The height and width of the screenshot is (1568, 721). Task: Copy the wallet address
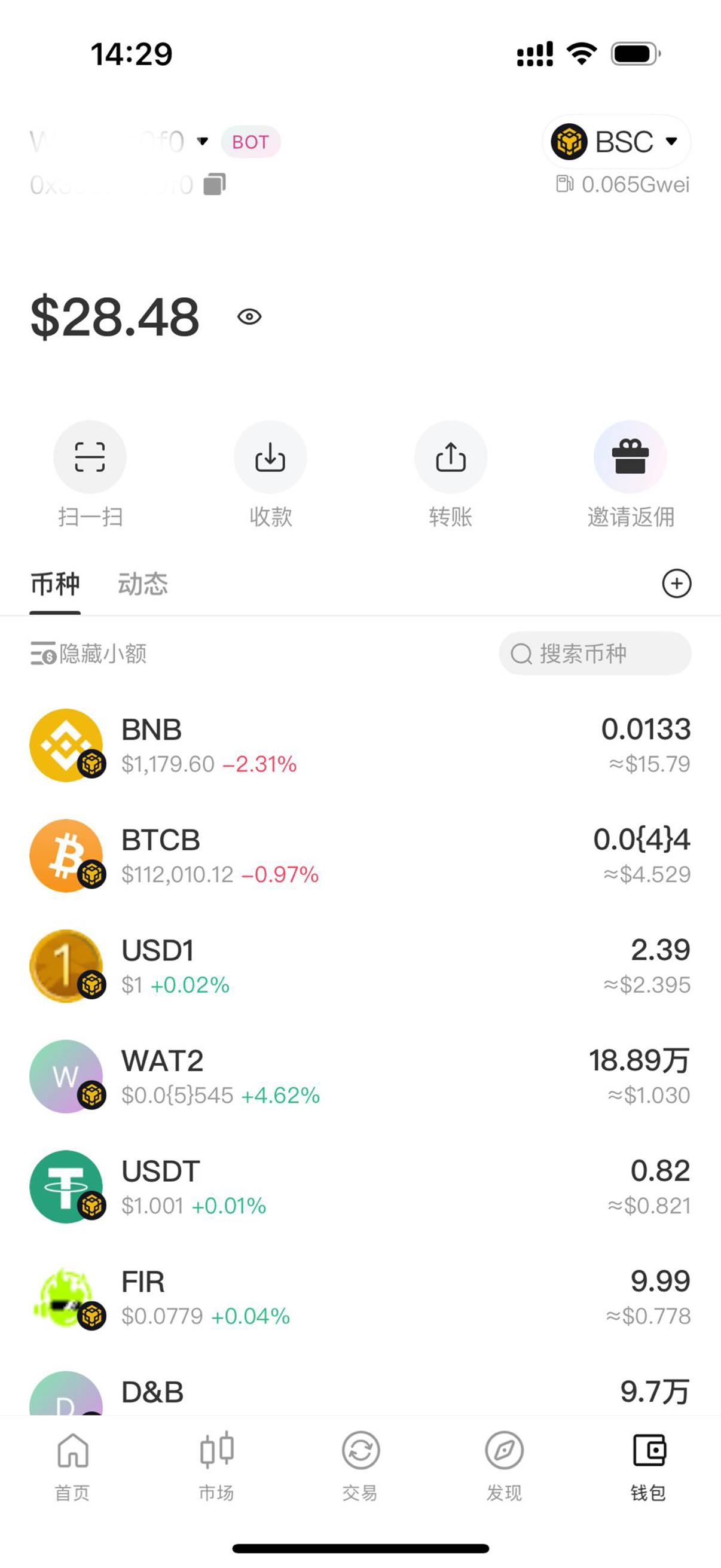[214, 184]
